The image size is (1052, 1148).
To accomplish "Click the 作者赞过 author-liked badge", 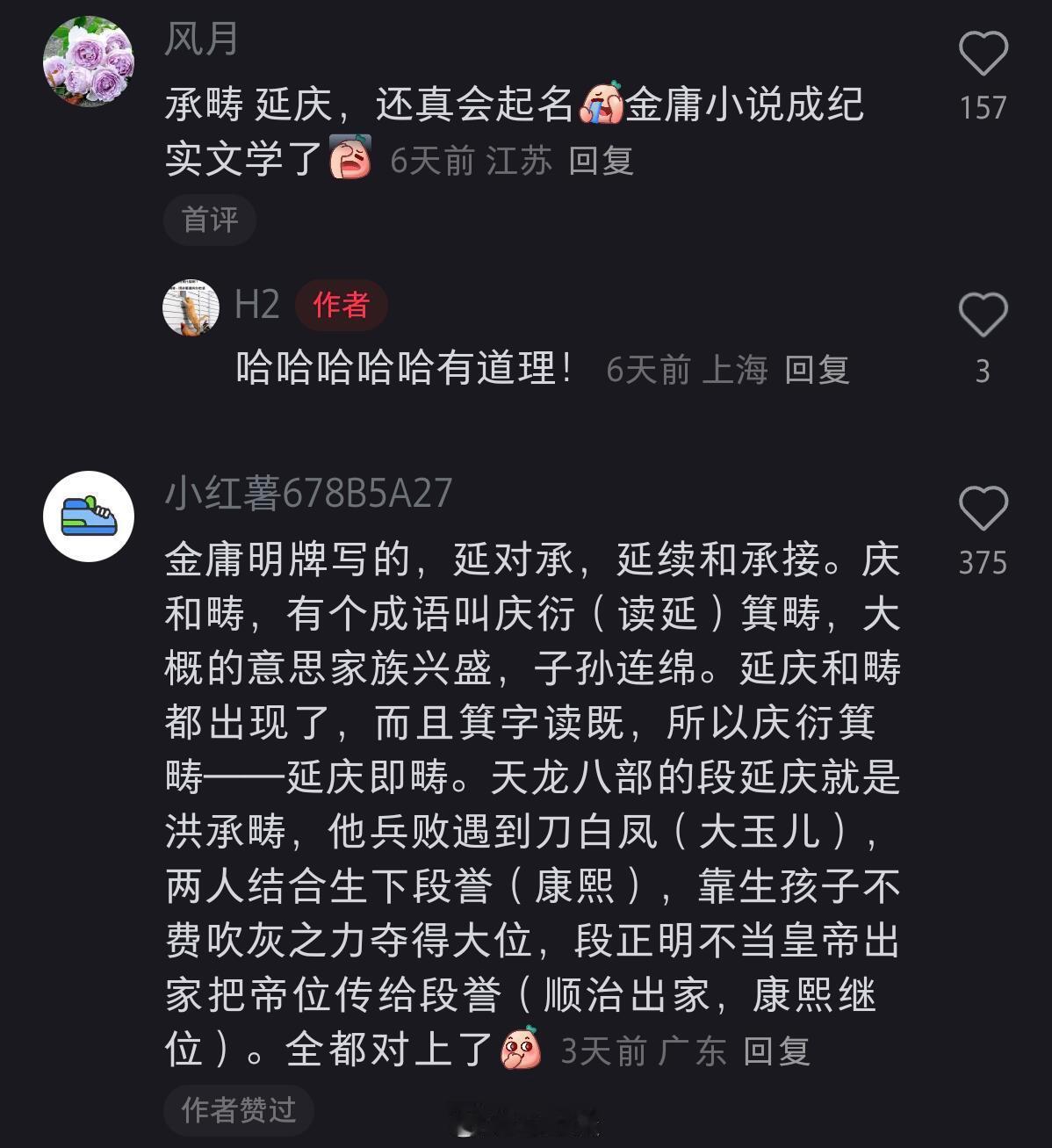I will [238, 1111].
